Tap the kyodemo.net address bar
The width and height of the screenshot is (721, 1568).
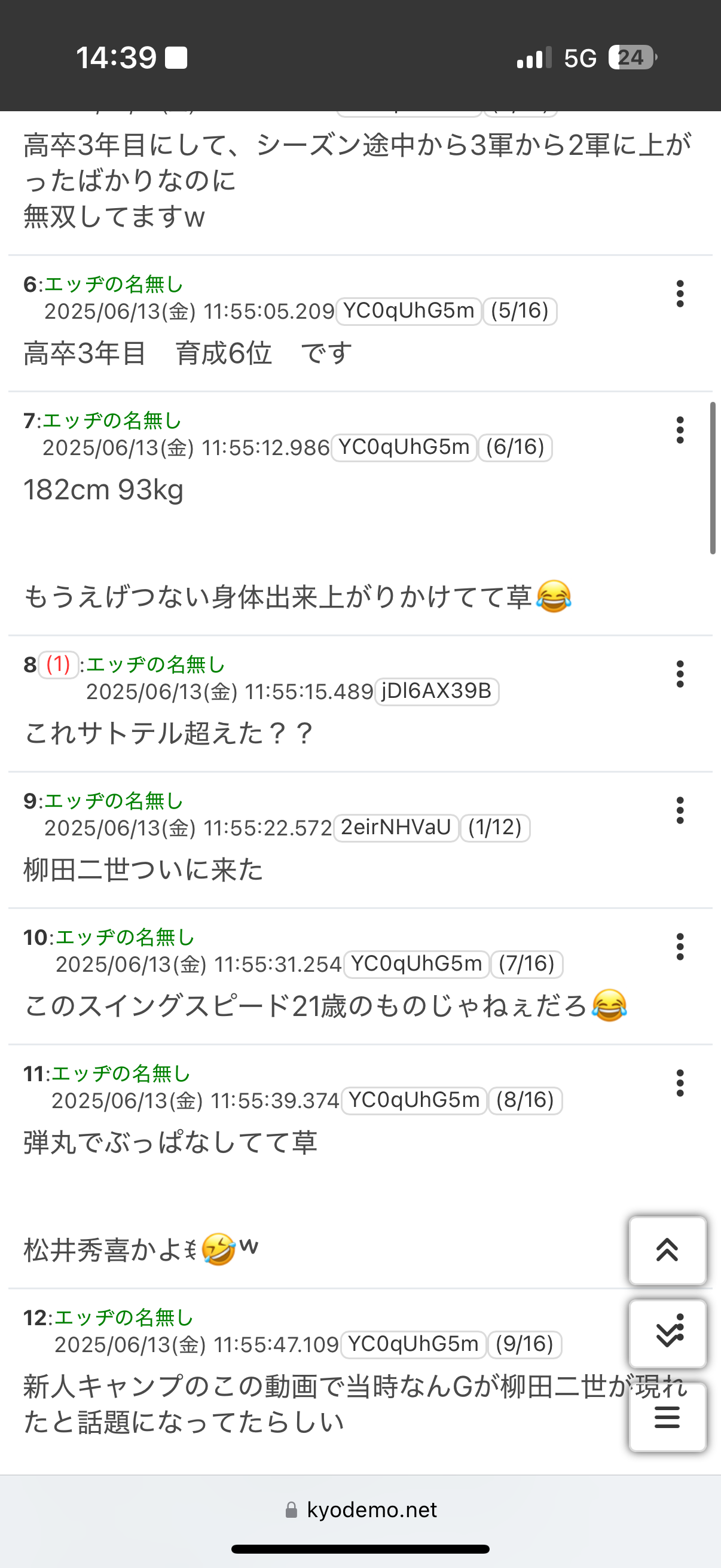point(361,1510)
